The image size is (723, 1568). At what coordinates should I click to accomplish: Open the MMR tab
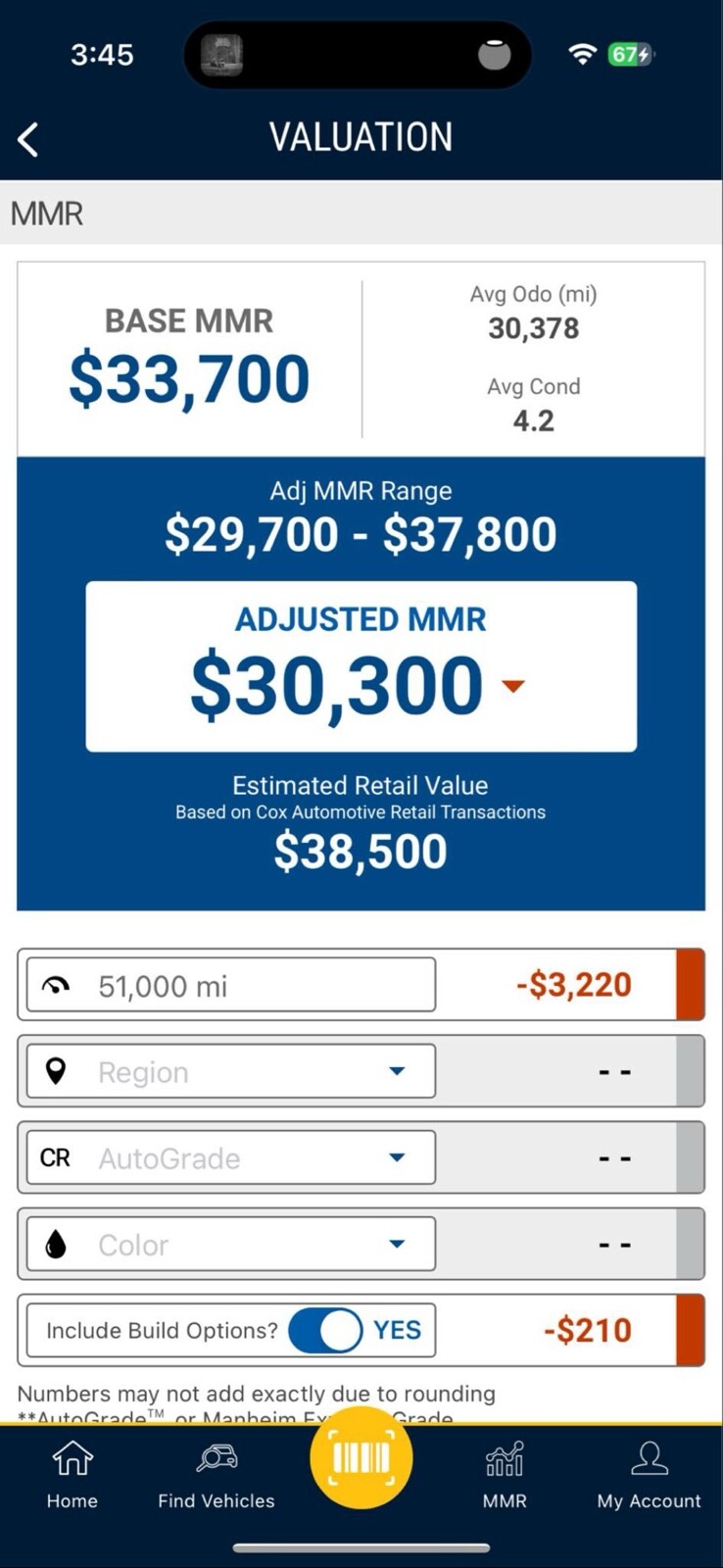(505, 1475)
